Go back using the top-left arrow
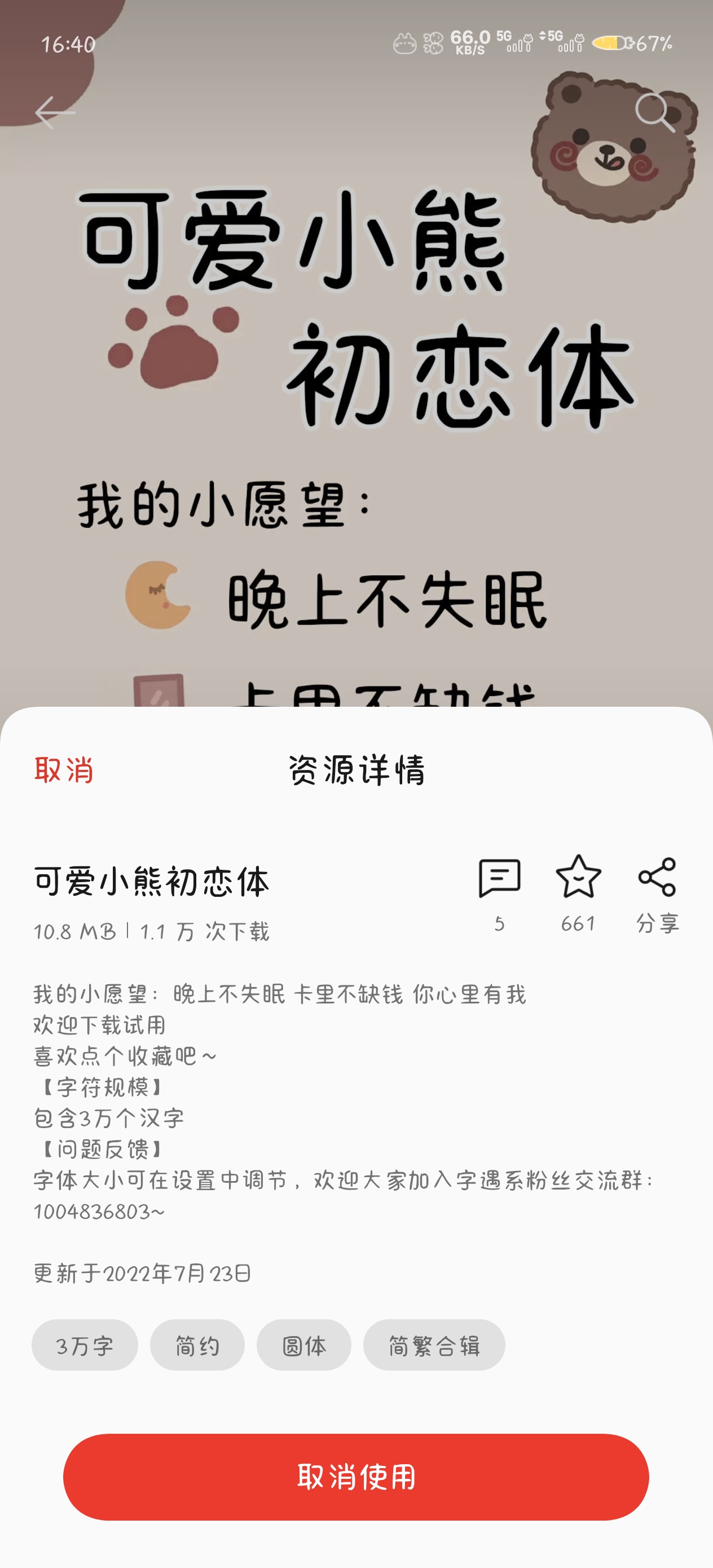Screen dimensions: 713x1568 55,113
